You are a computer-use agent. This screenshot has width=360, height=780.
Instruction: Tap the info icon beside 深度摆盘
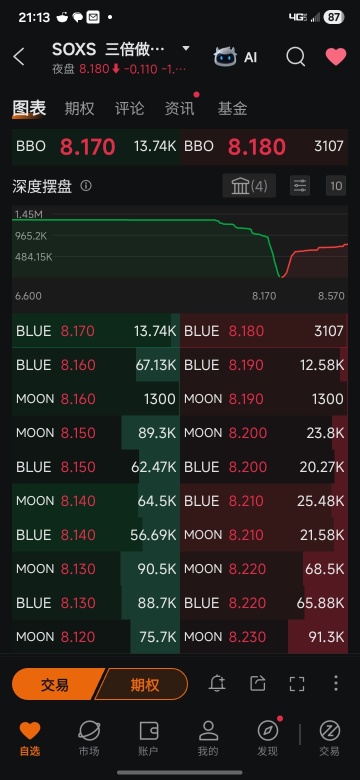click(86, 186)
